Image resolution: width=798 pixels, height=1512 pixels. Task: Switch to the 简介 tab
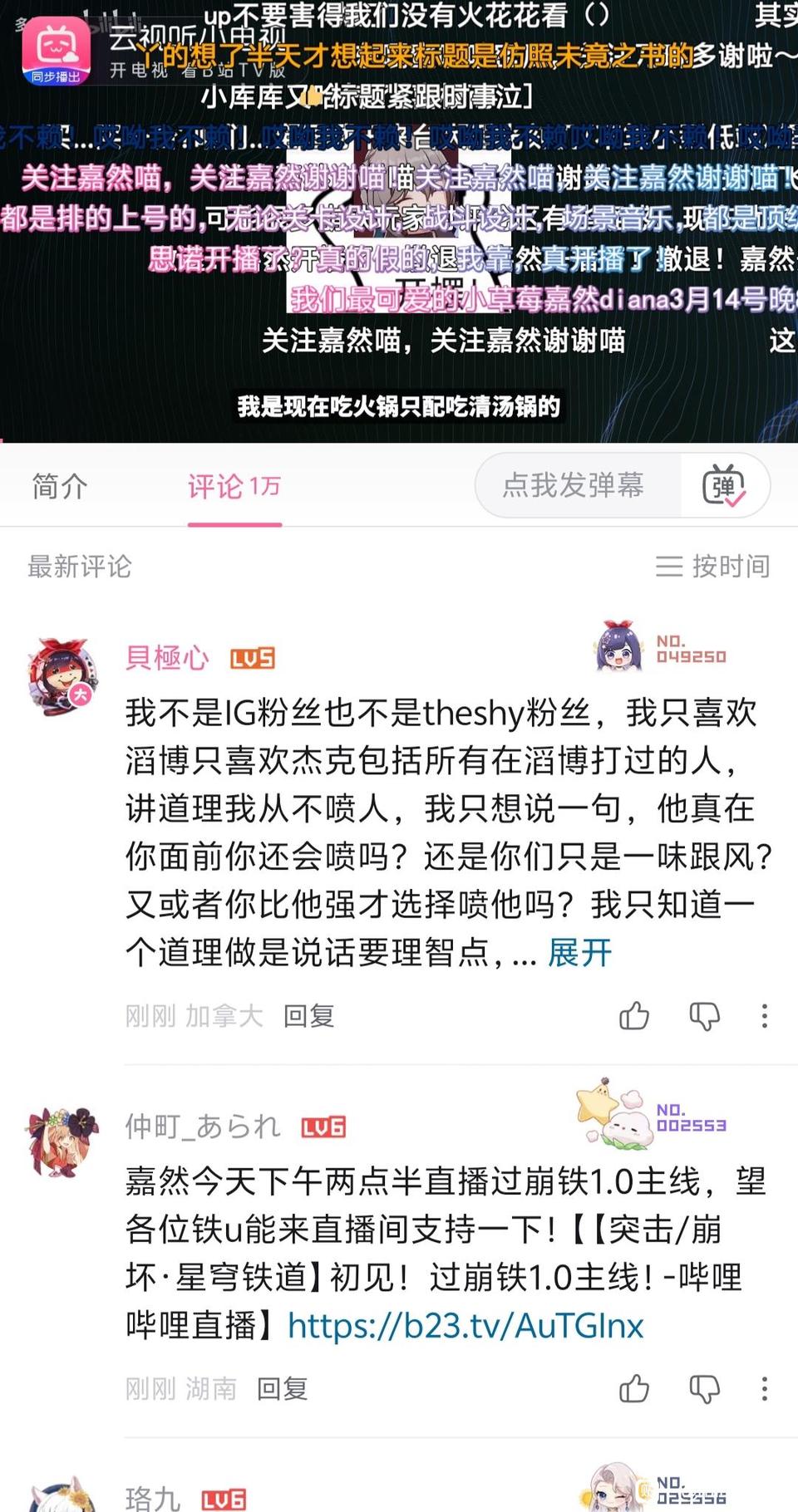pyautogui.click(x=59, y=486)
